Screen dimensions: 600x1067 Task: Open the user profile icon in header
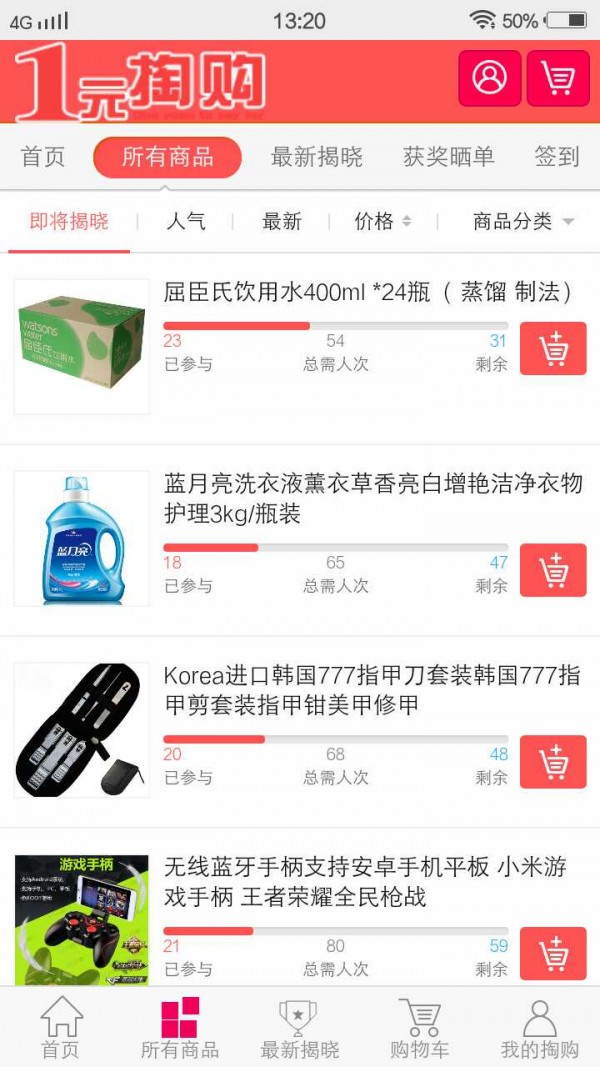[x=489, y=78]
